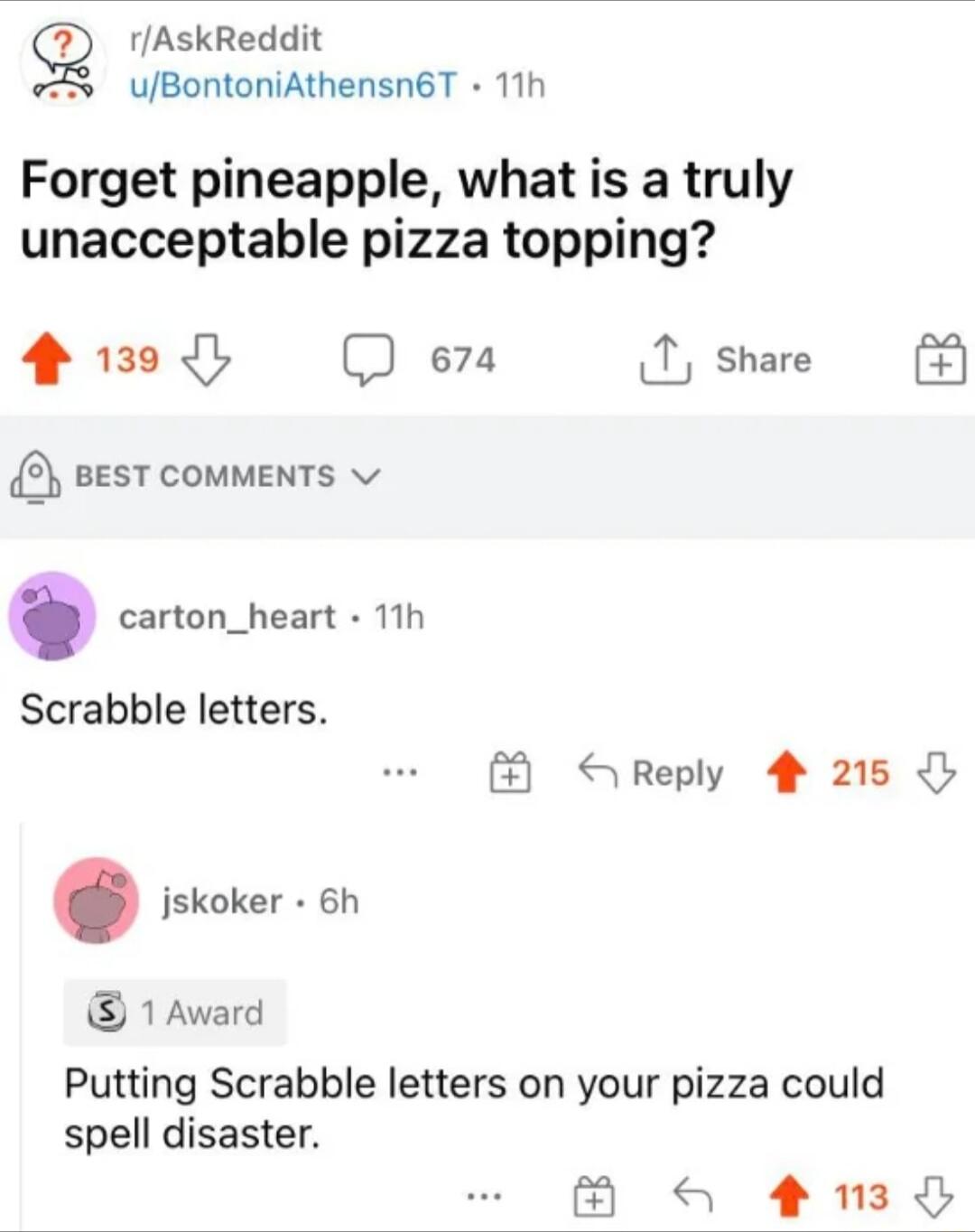Click the reply arrow on jskoker's comment
Viewport: 975px width, 1232px height.
(695, 1196)
